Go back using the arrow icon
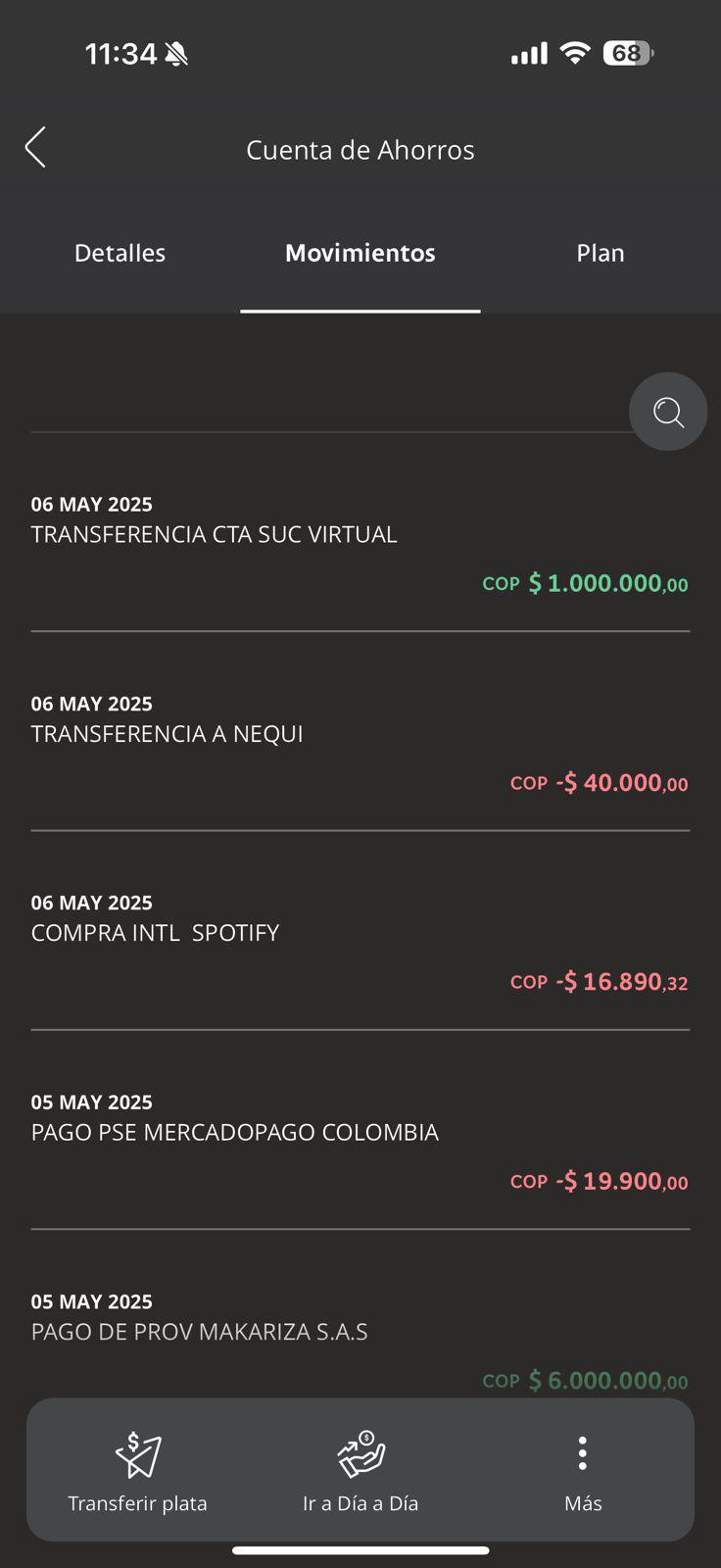This screenshot has width=721, height=1568. click(x=35, y=148)
